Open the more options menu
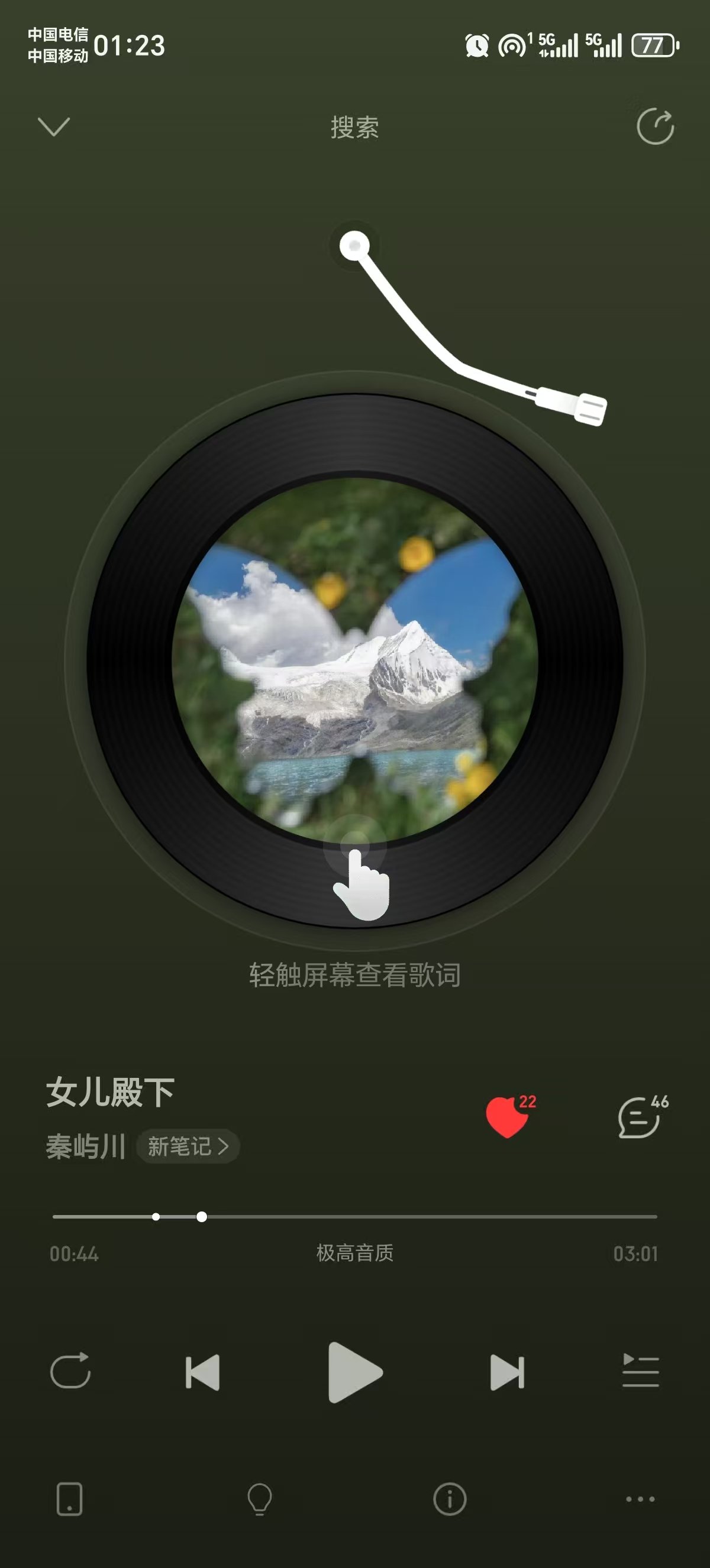Image resolution: width=710 pixels, height=1568 pixels. [640, 1499]
